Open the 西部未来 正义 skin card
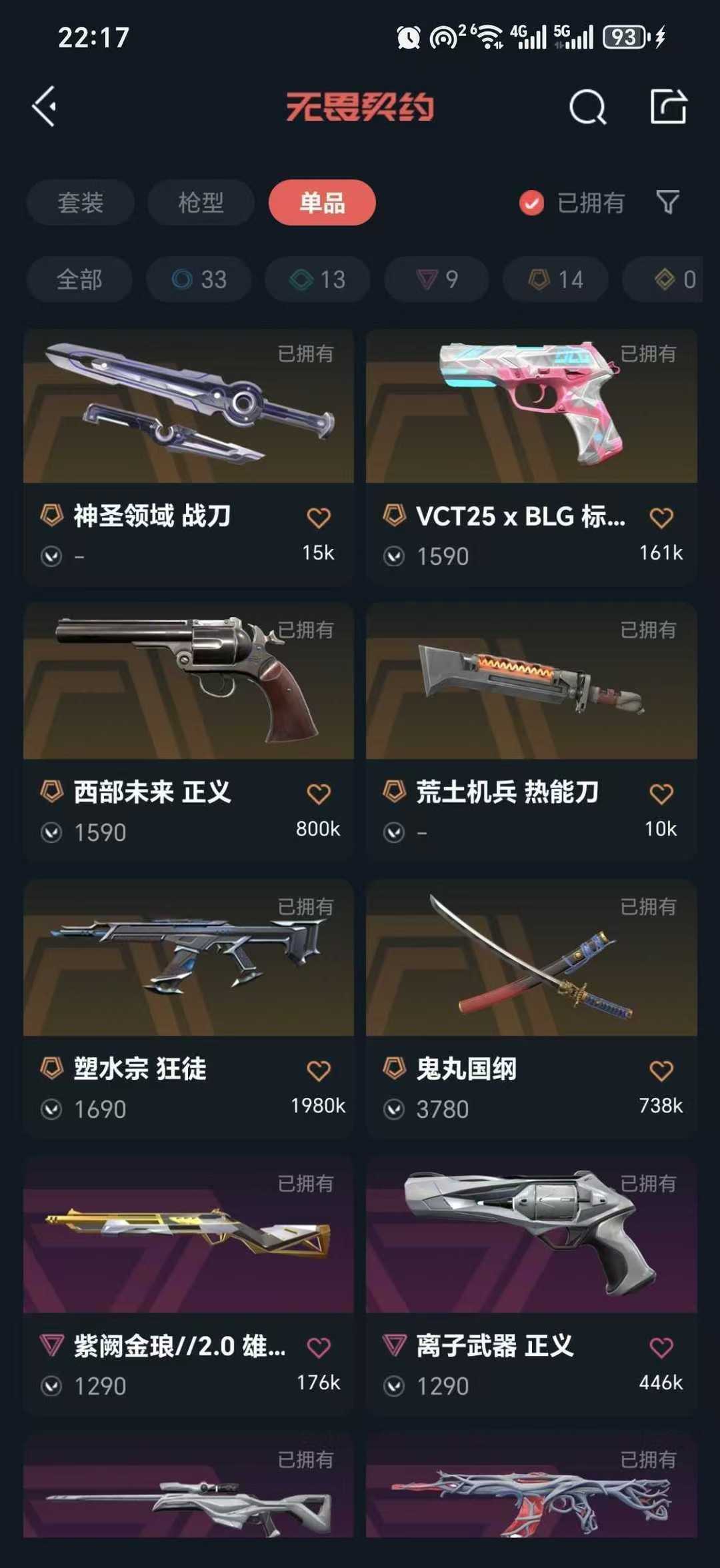The width and height of the screenshot is (720, 1568). point(189,732)
